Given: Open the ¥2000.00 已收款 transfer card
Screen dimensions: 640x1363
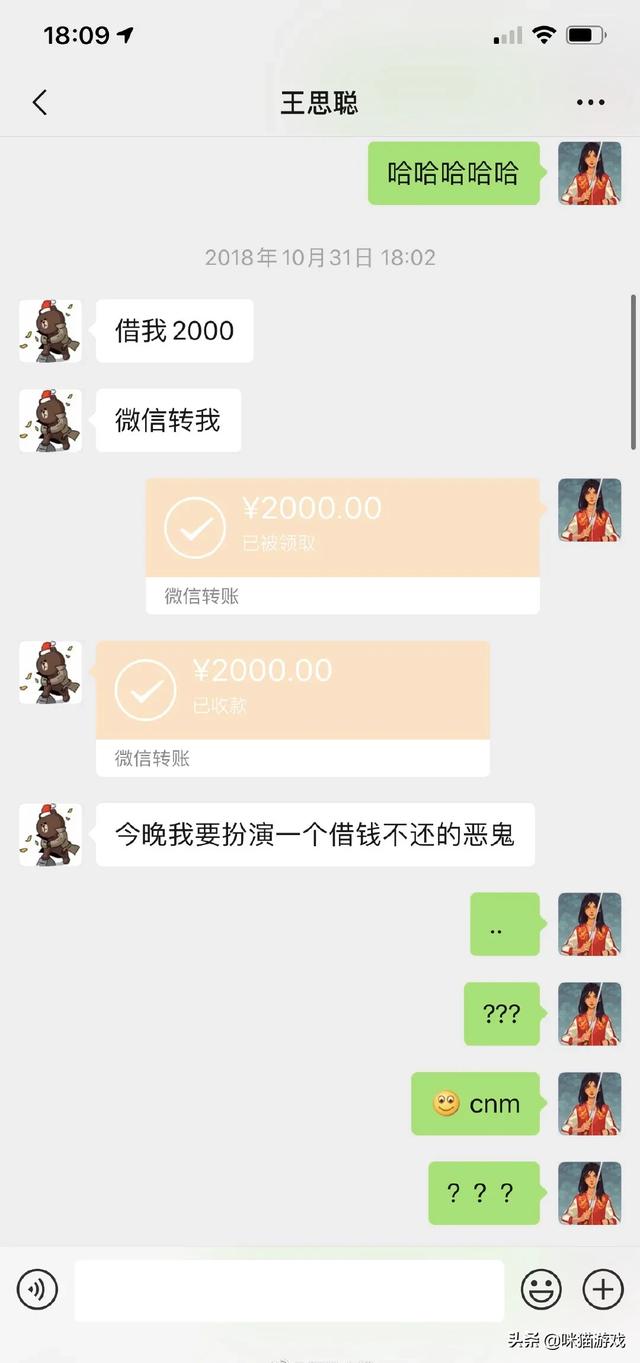Looking at the screenshot, I should click(x=293, y=708).
